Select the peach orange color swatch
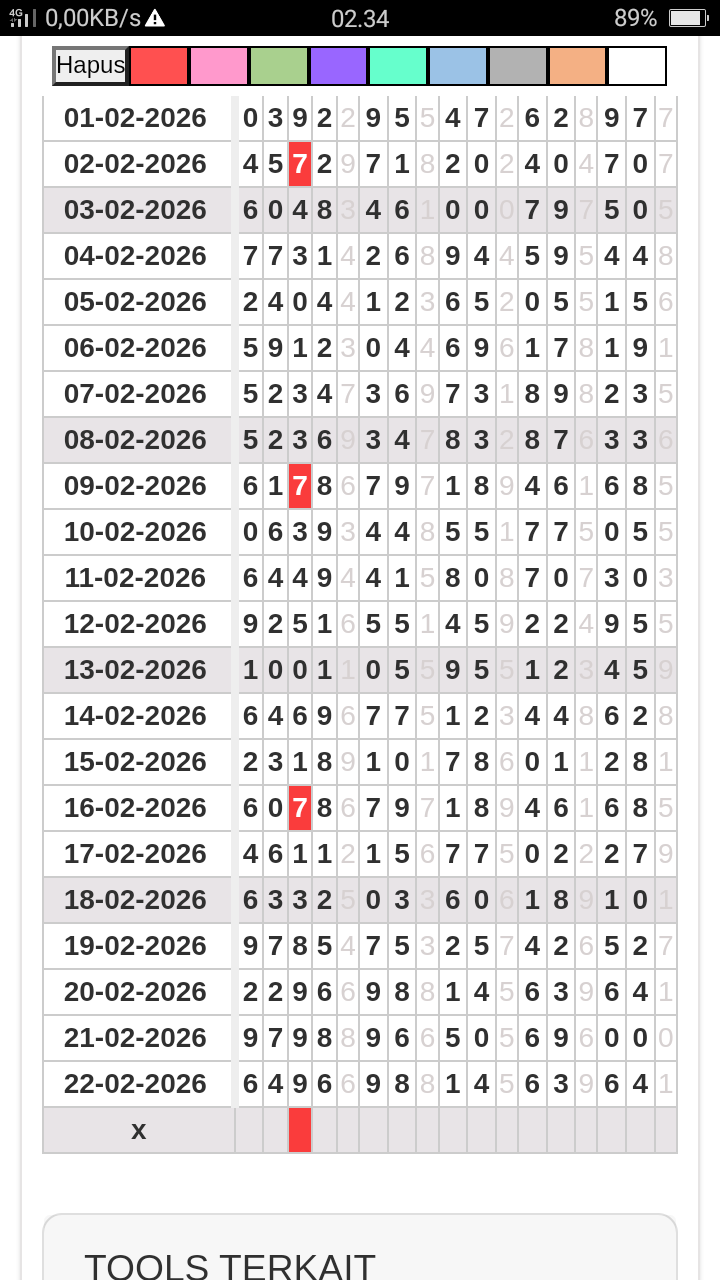Screen dimensions: 720x1280 pyautogui.click(x=577, y=66)
